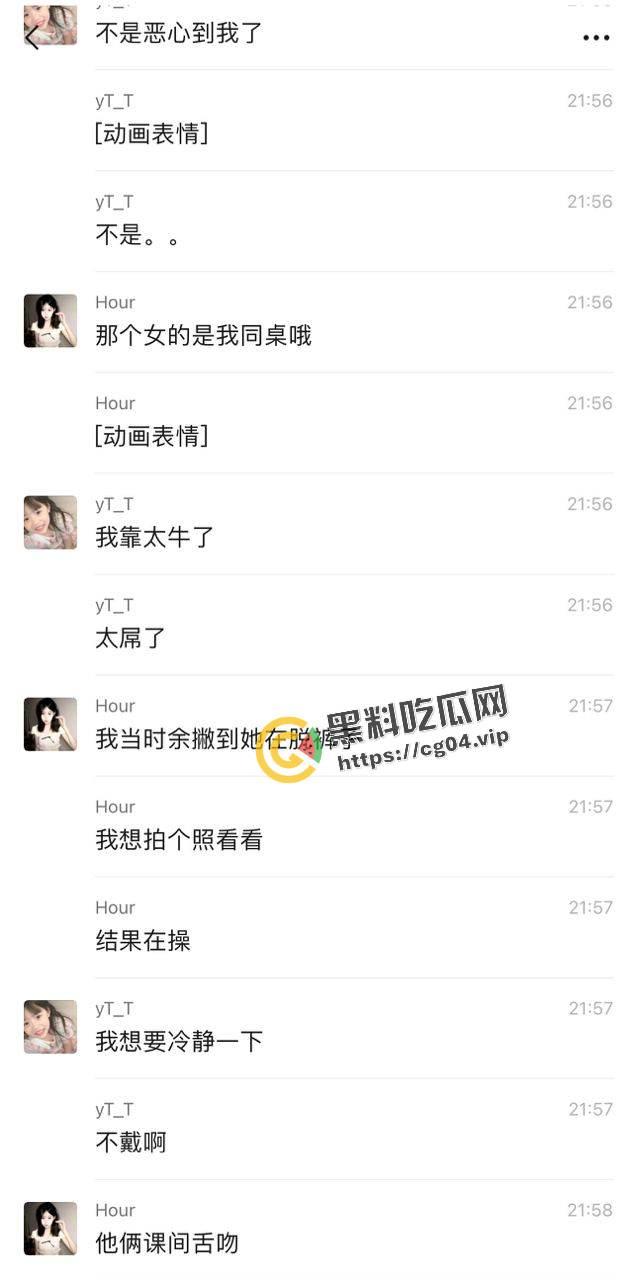638x1280 pixels.
Task: Tap yT_T's avatar beside 我靠太牛了
Action: (x=50, y=522)
